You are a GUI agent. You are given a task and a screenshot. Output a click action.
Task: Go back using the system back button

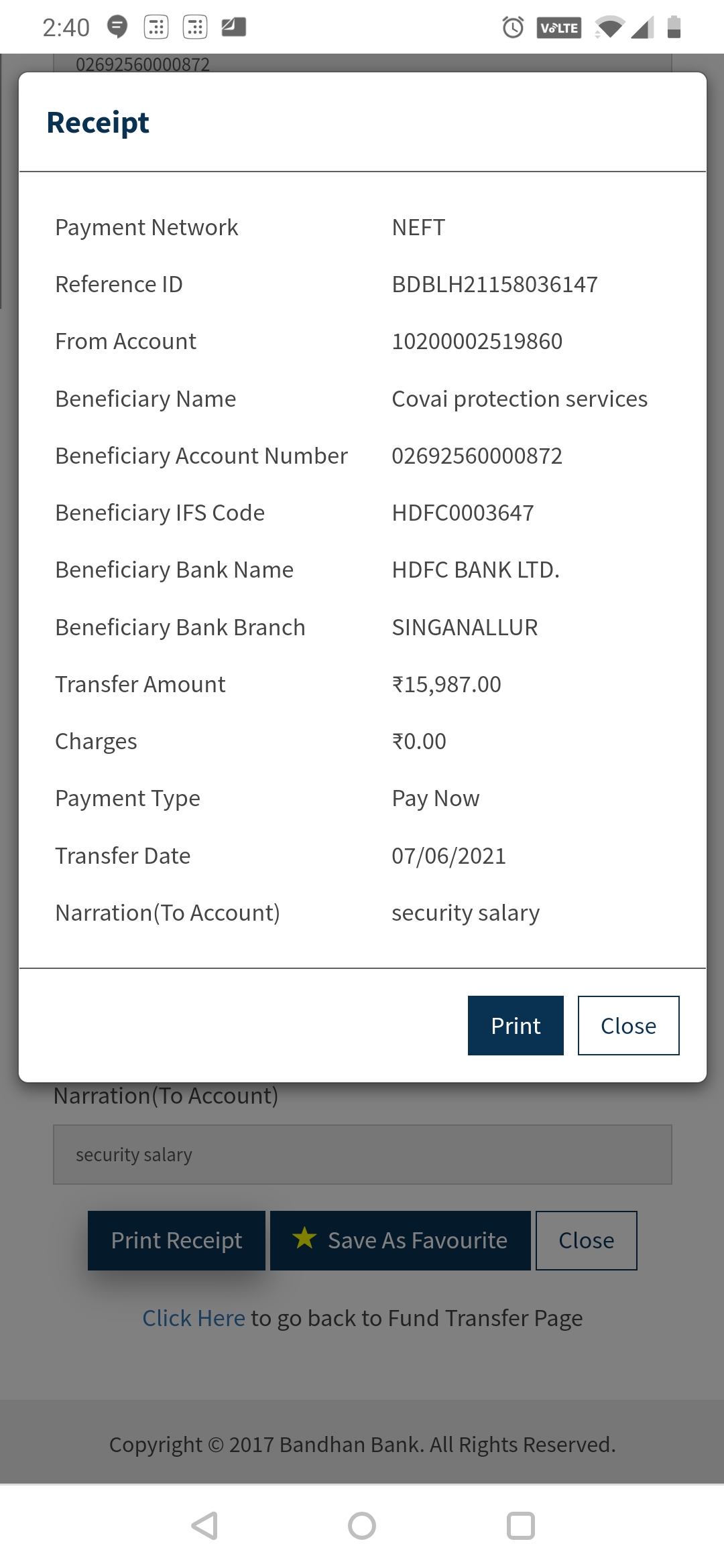tap(204, 1526)
